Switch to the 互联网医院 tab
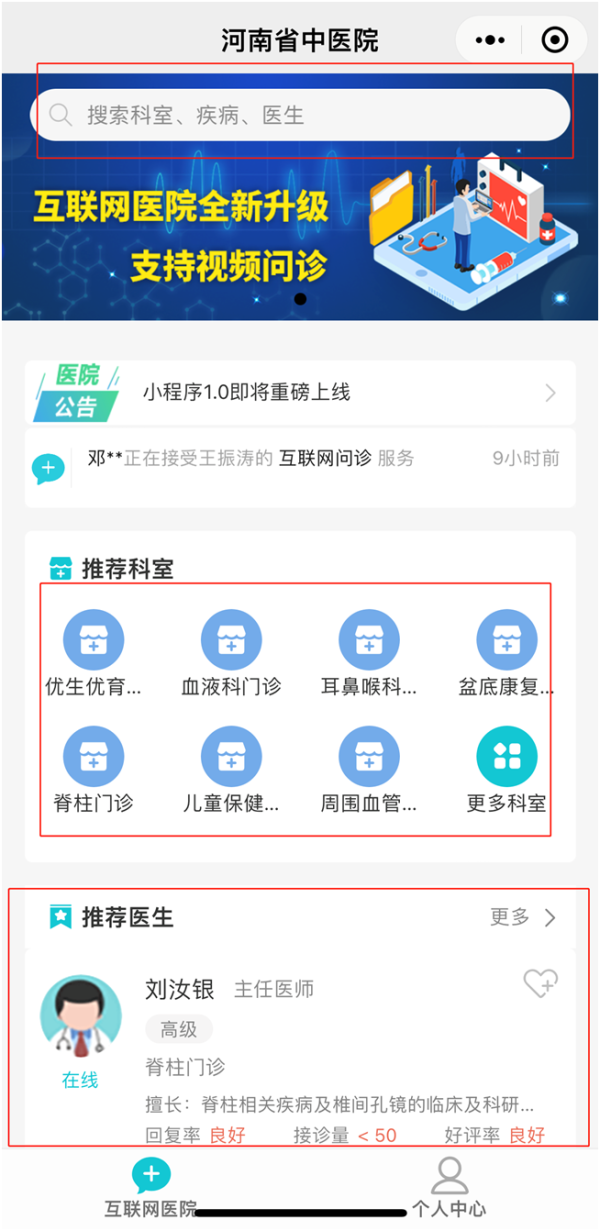The width and height of the screenshot is (600, 1231). tap(151, 1188)
